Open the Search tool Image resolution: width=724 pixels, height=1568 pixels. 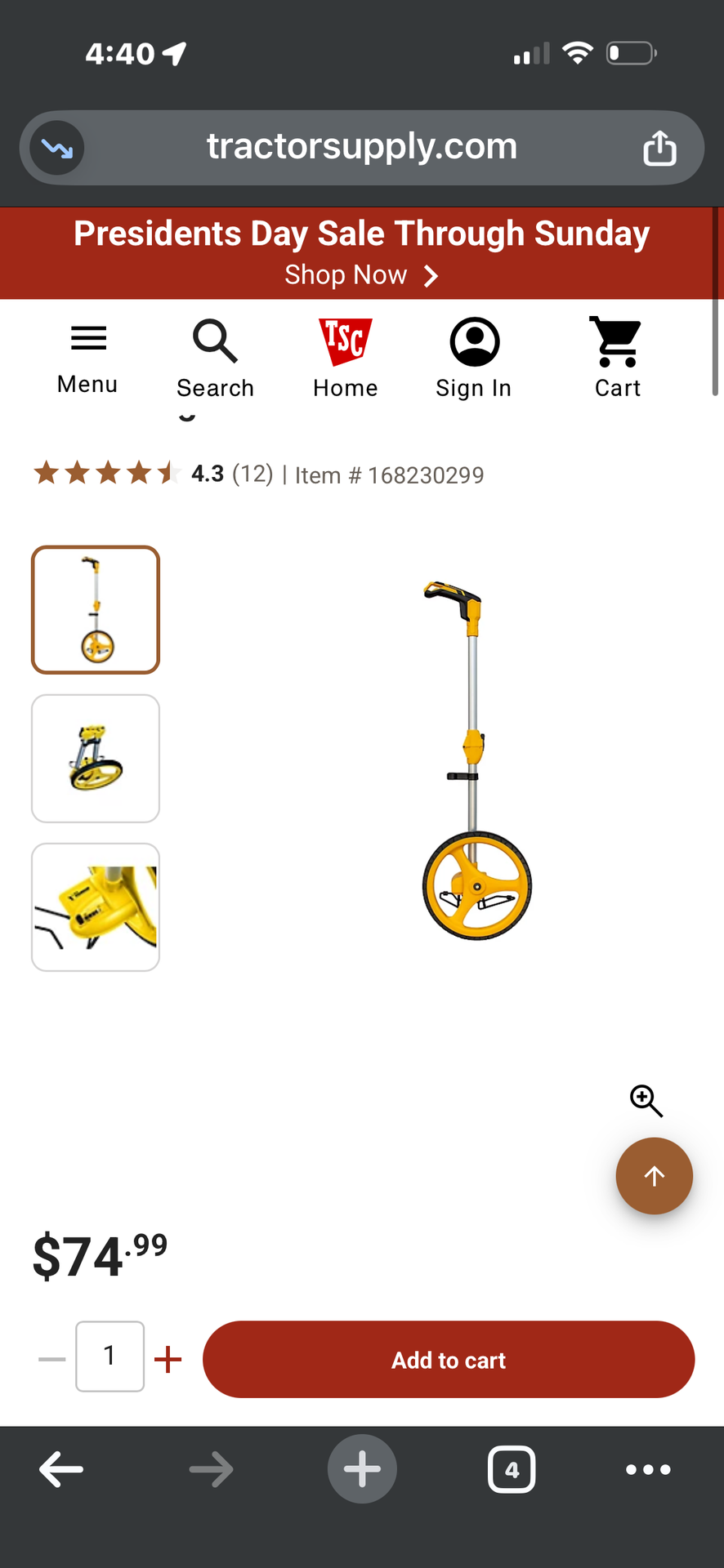tap(215, 358)
